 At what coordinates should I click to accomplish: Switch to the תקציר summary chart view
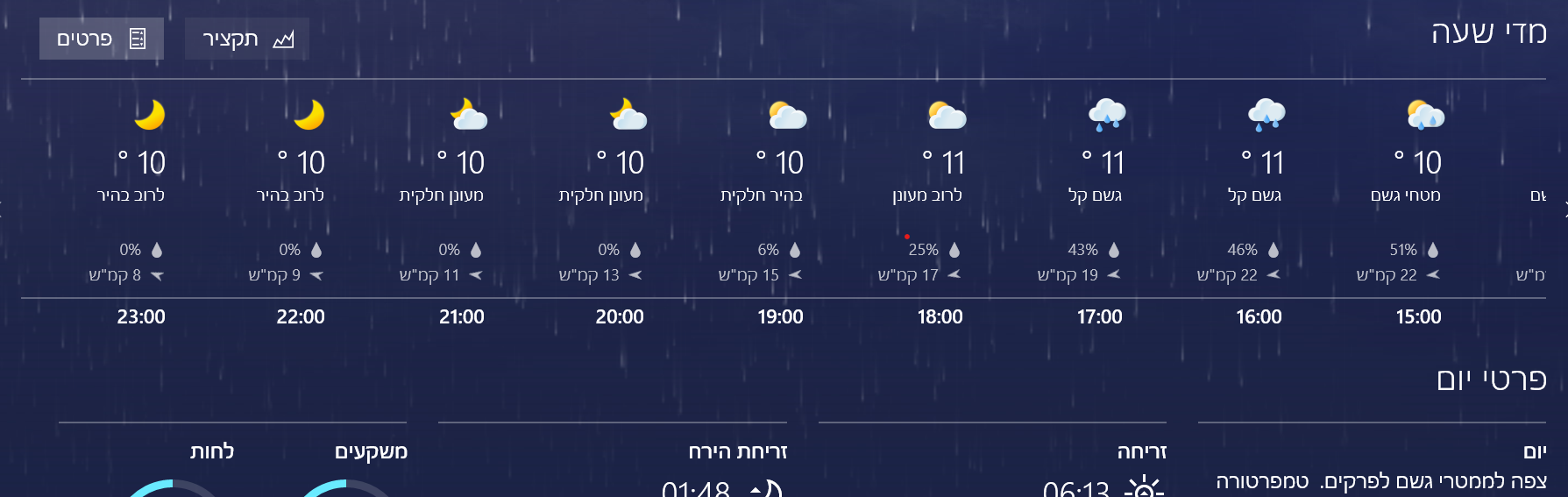(x=247, y=39)
